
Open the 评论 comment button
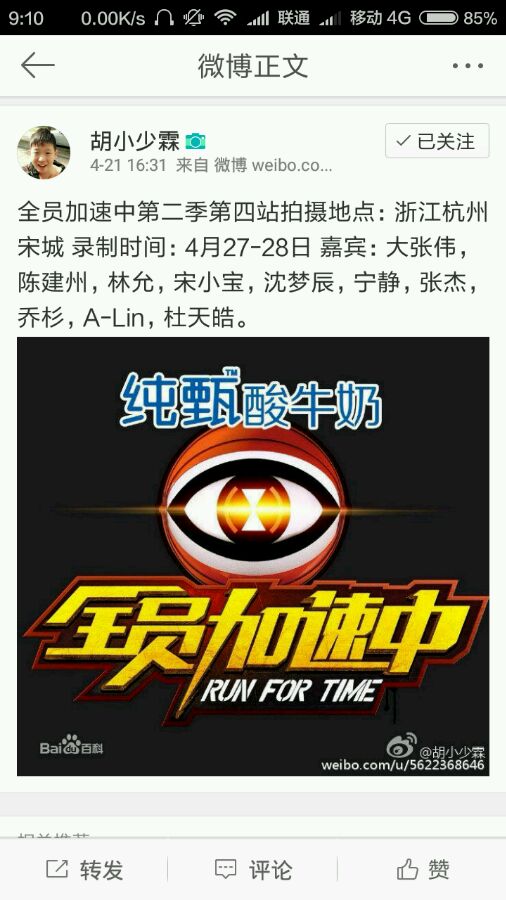[x=253, y=870]
